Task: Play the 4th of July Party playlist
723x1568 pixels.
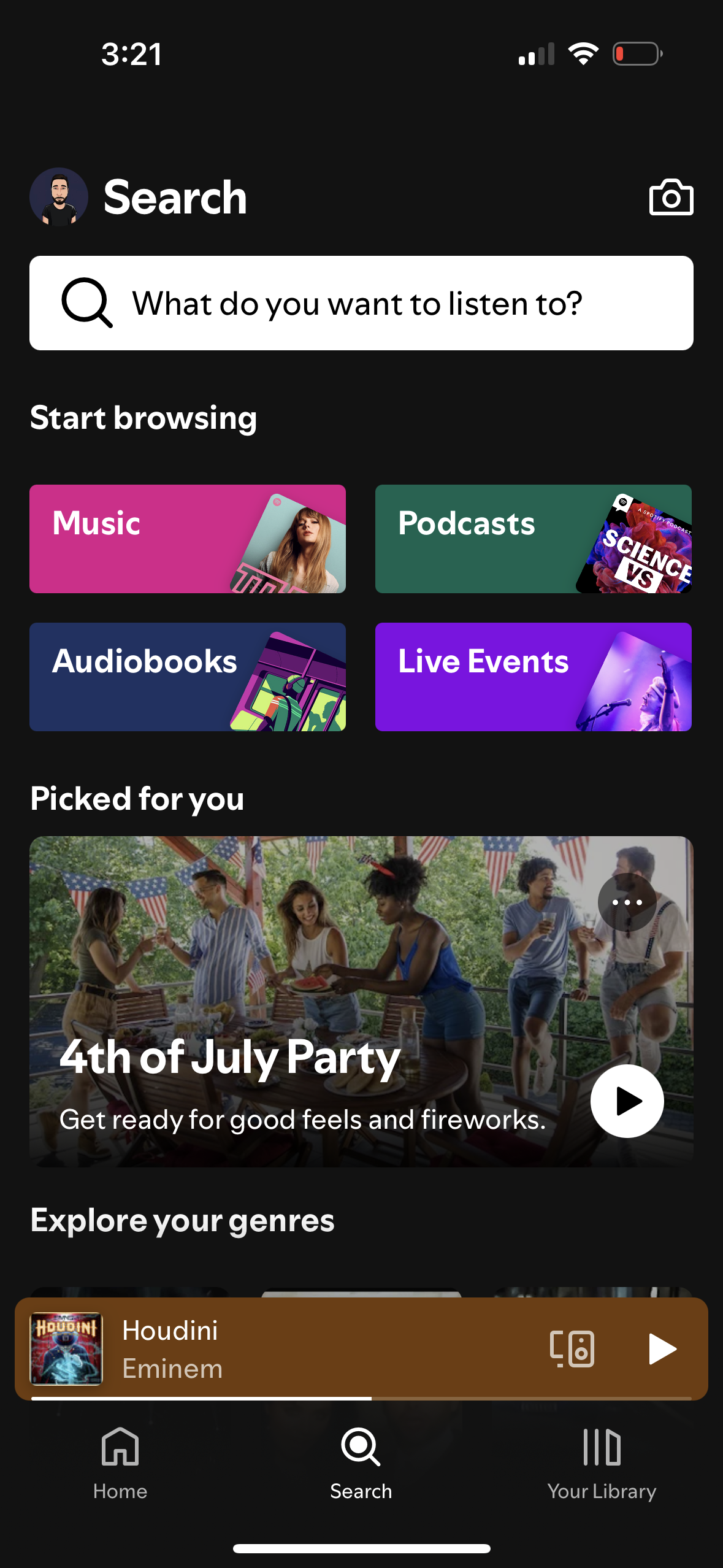Action: coord(627,1100)
